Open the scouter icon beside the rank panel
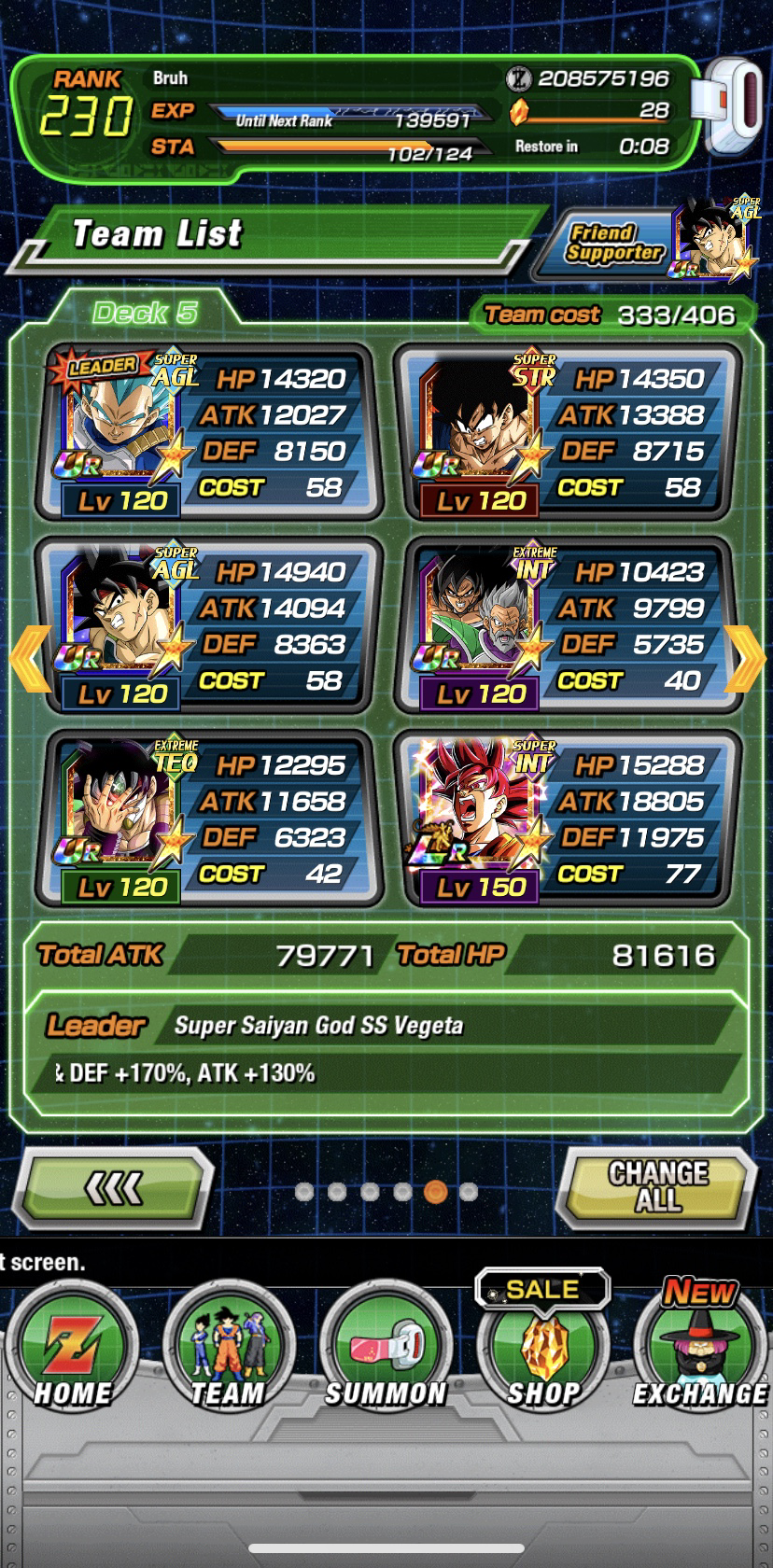 732,105
